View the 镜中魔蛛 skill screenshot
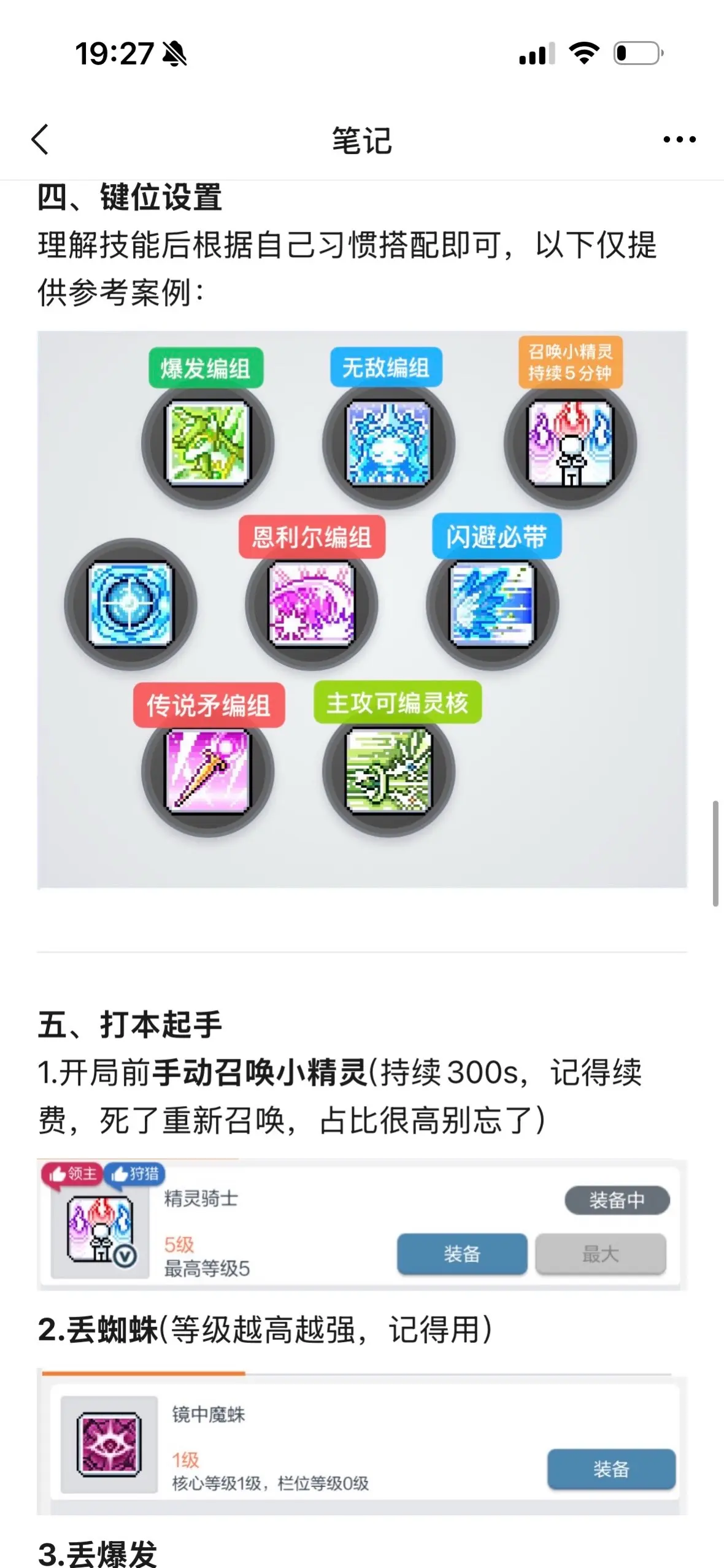Viewport: 724px width, 1568px height. coord(362,1442)
